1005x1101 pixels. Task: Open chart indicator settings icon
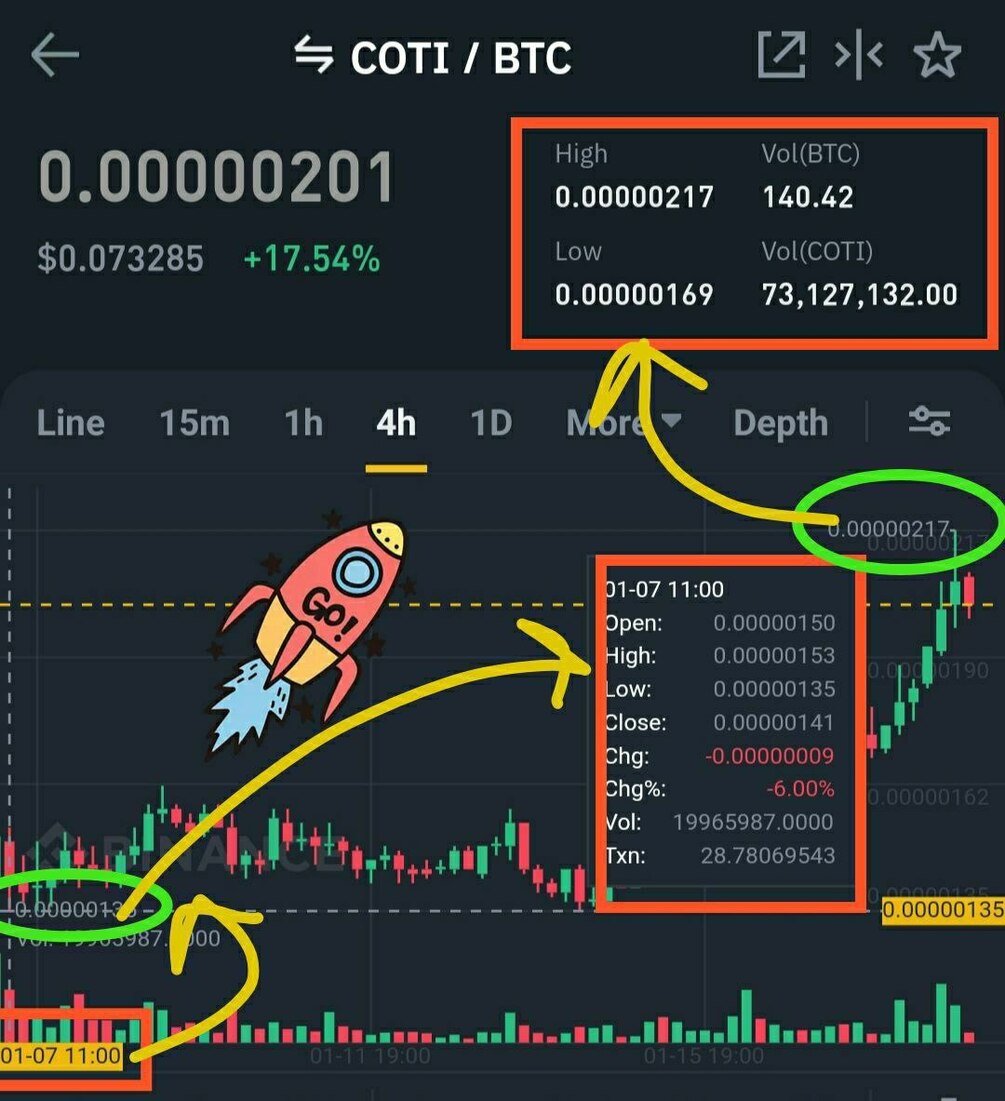pos(929,422)
